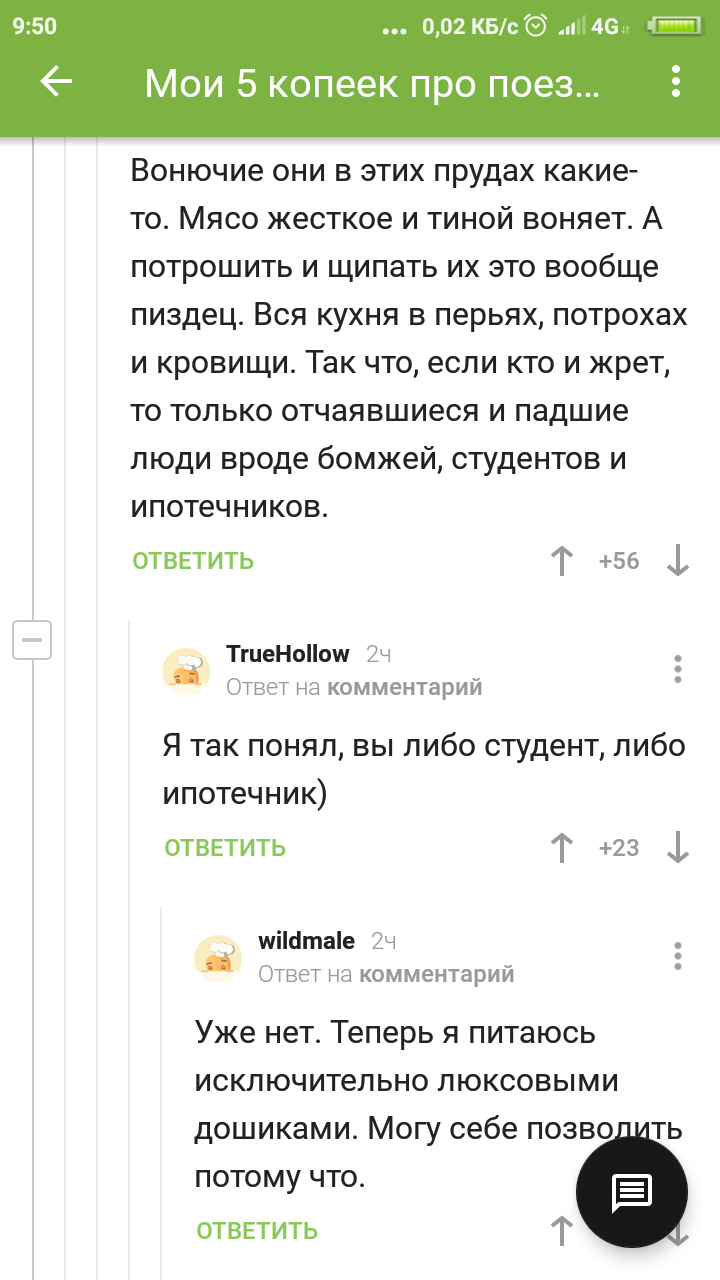The height and width of the screenshot is (1280, 720).
Task: Open options menu for TrueHollow's comment
Action: (x=678, y=669)
